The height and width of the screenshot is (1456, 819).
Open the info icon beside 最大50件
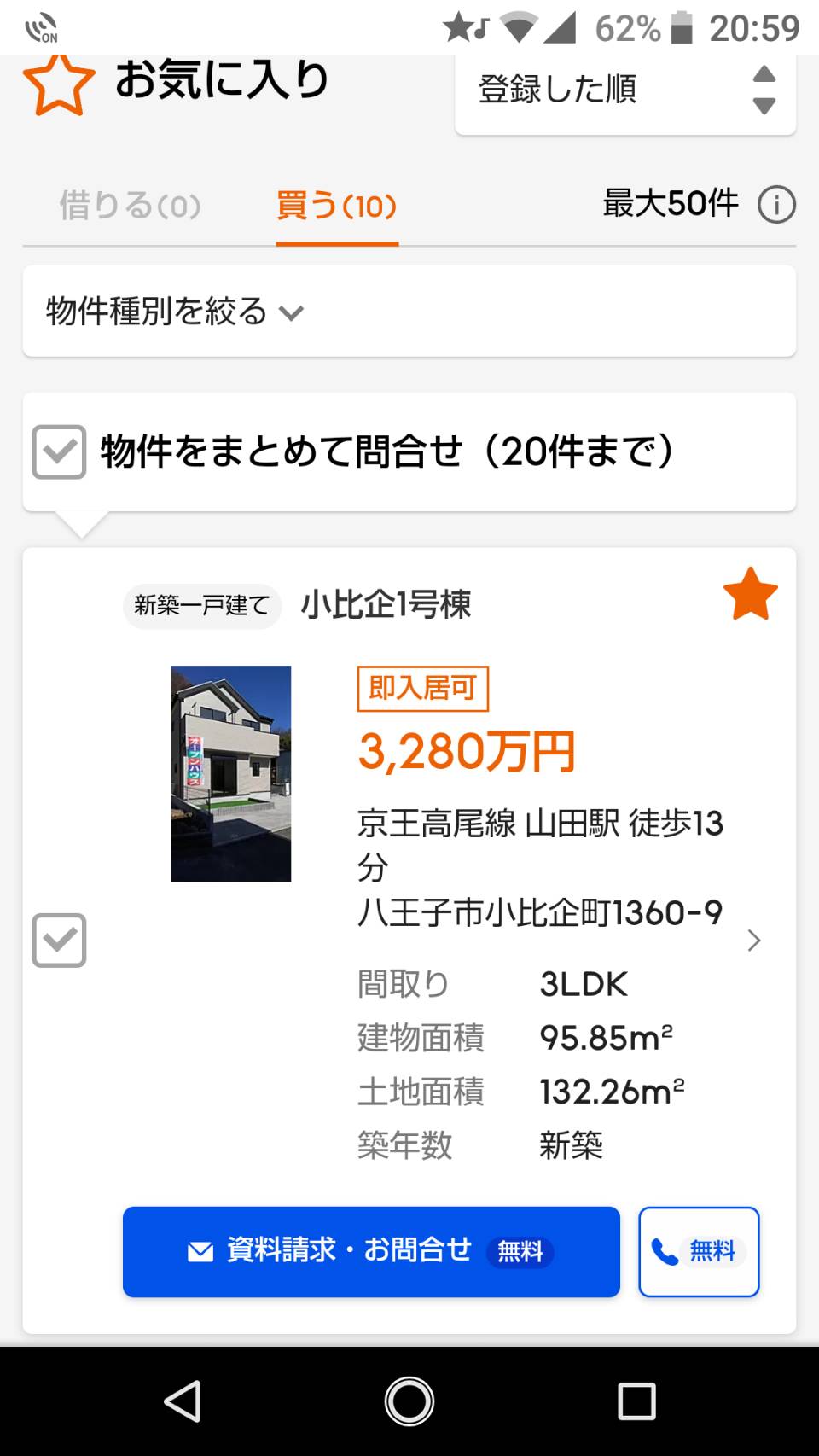pyautogui.click(x=776, y=205)
